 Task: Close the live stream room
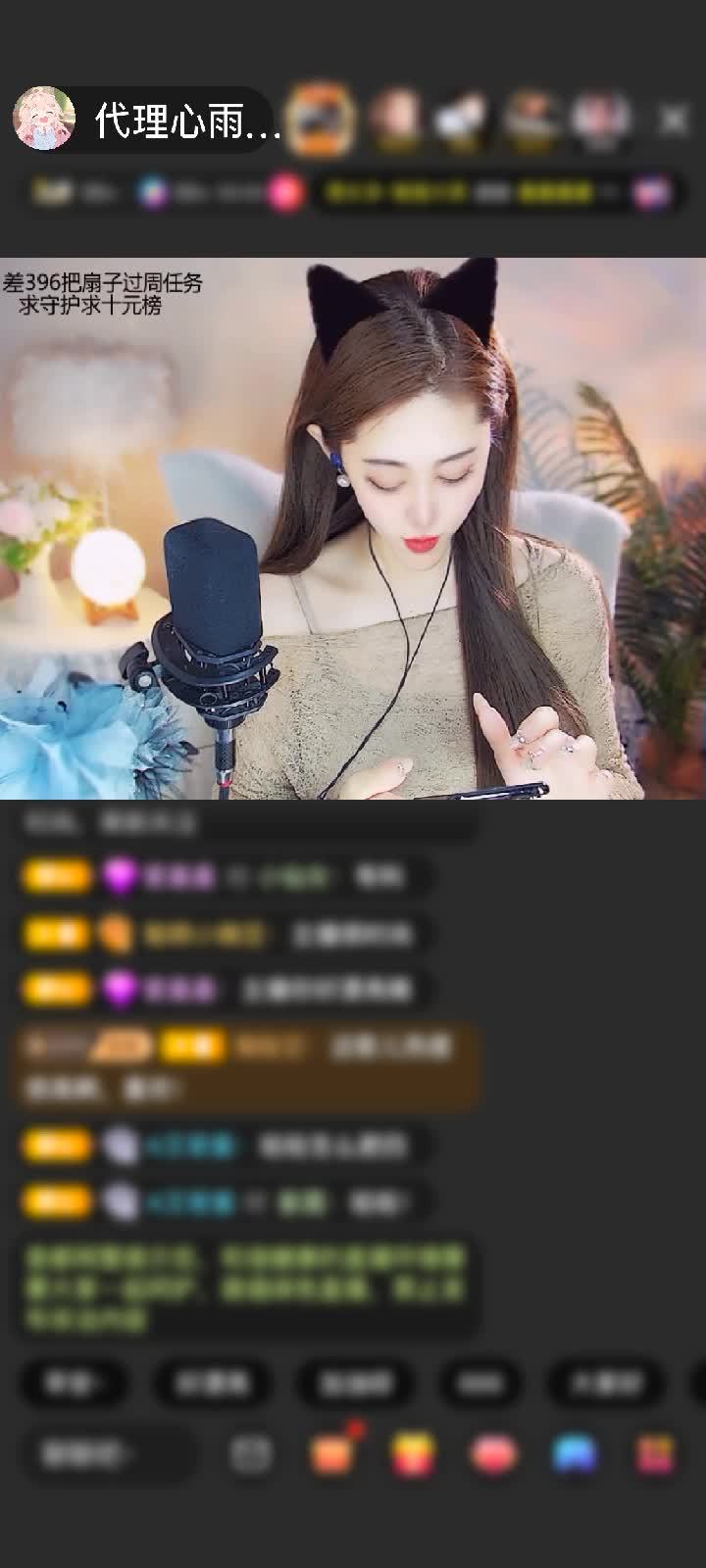673,121
